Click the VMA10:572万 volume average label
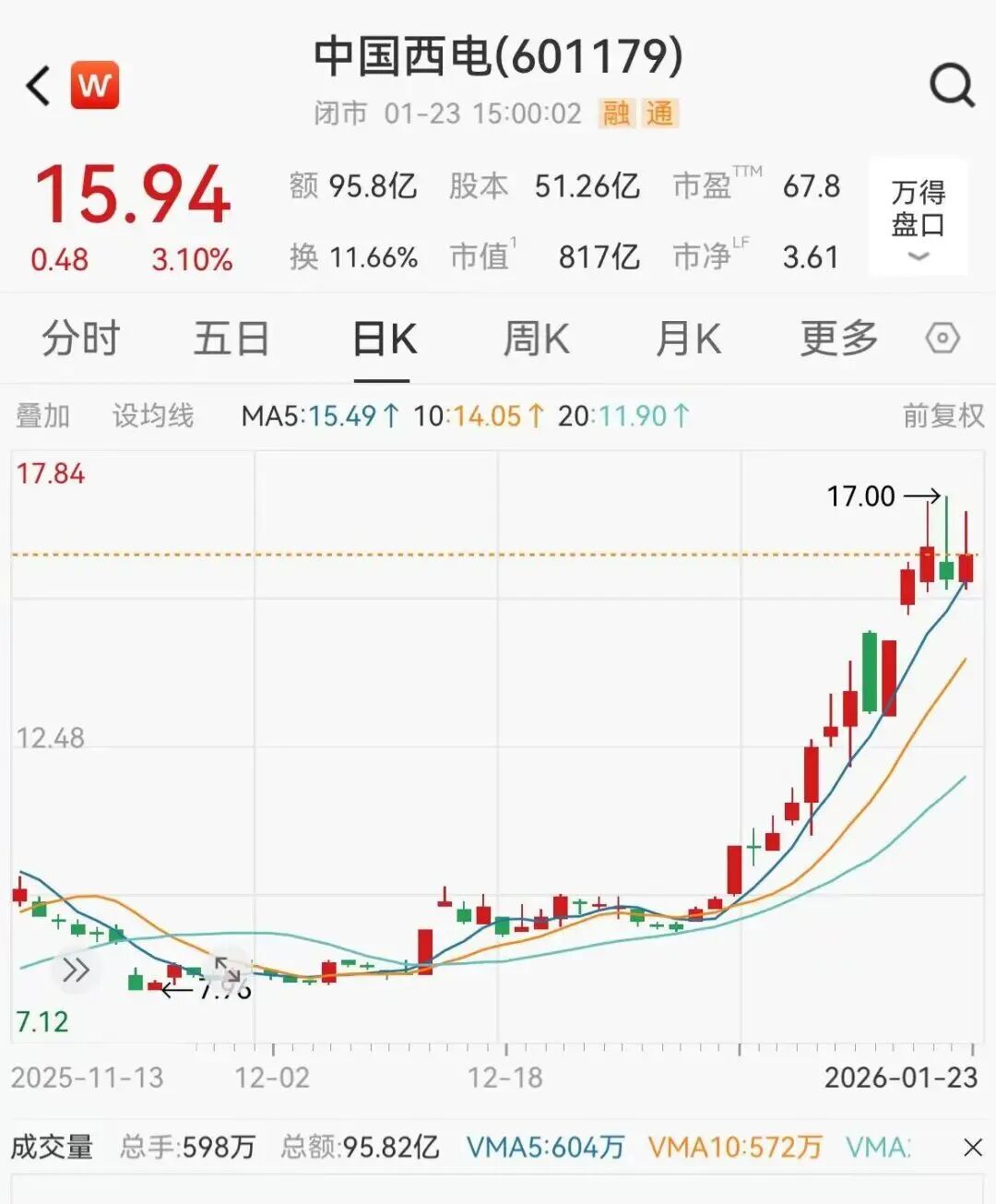The image size is (996, 1204). pyautogui.click(x=738, y=1149)
